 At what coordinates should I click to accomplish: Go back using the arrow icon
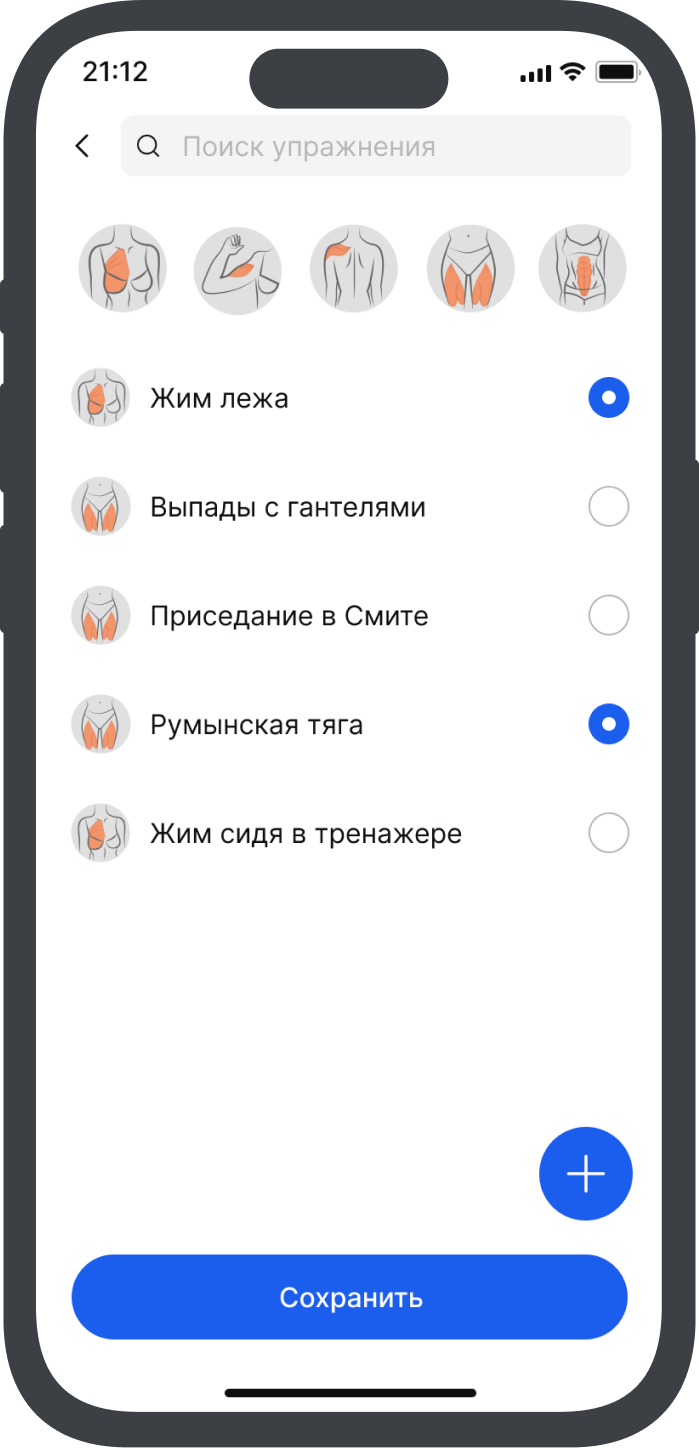[x=83, y=146]
